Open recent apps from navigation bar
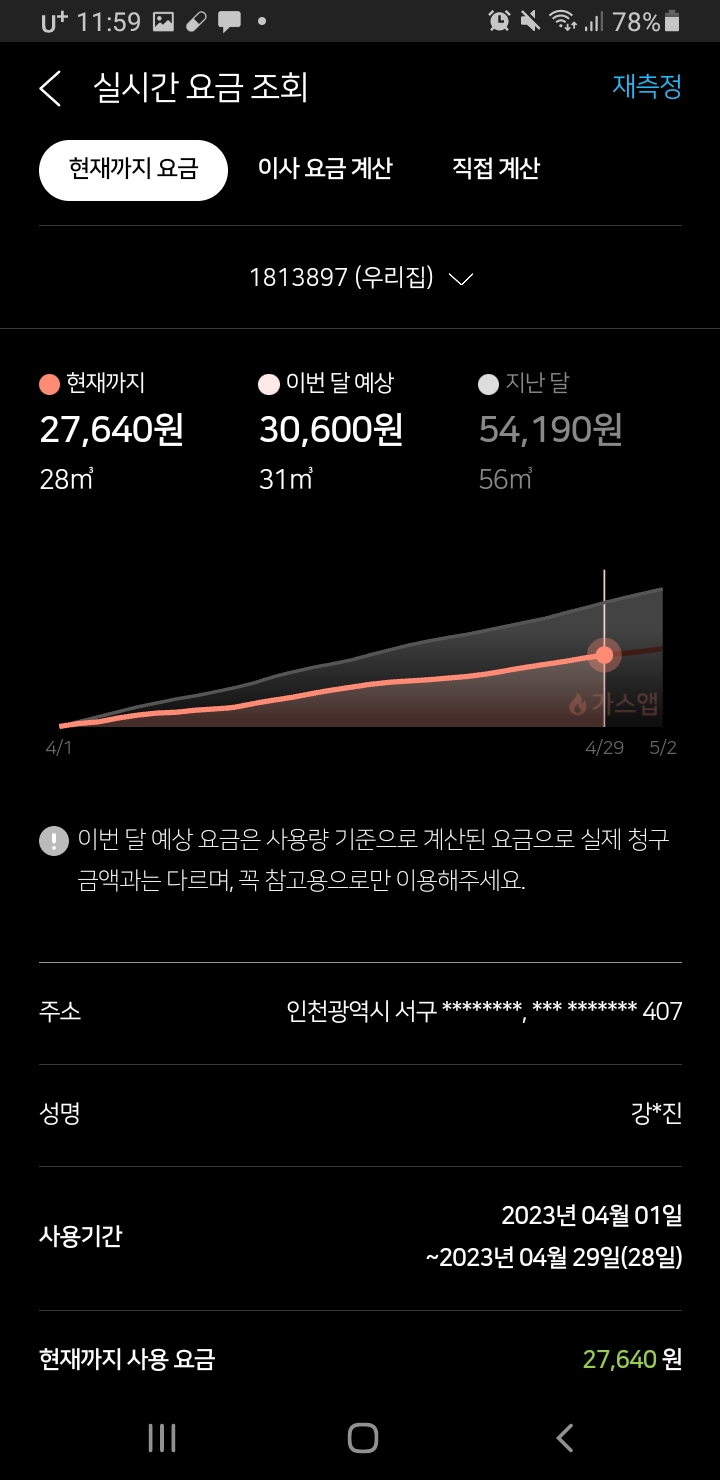The height and width of the screenshot is (1480, 720). pyautogui.click(x=162, y=1438)
